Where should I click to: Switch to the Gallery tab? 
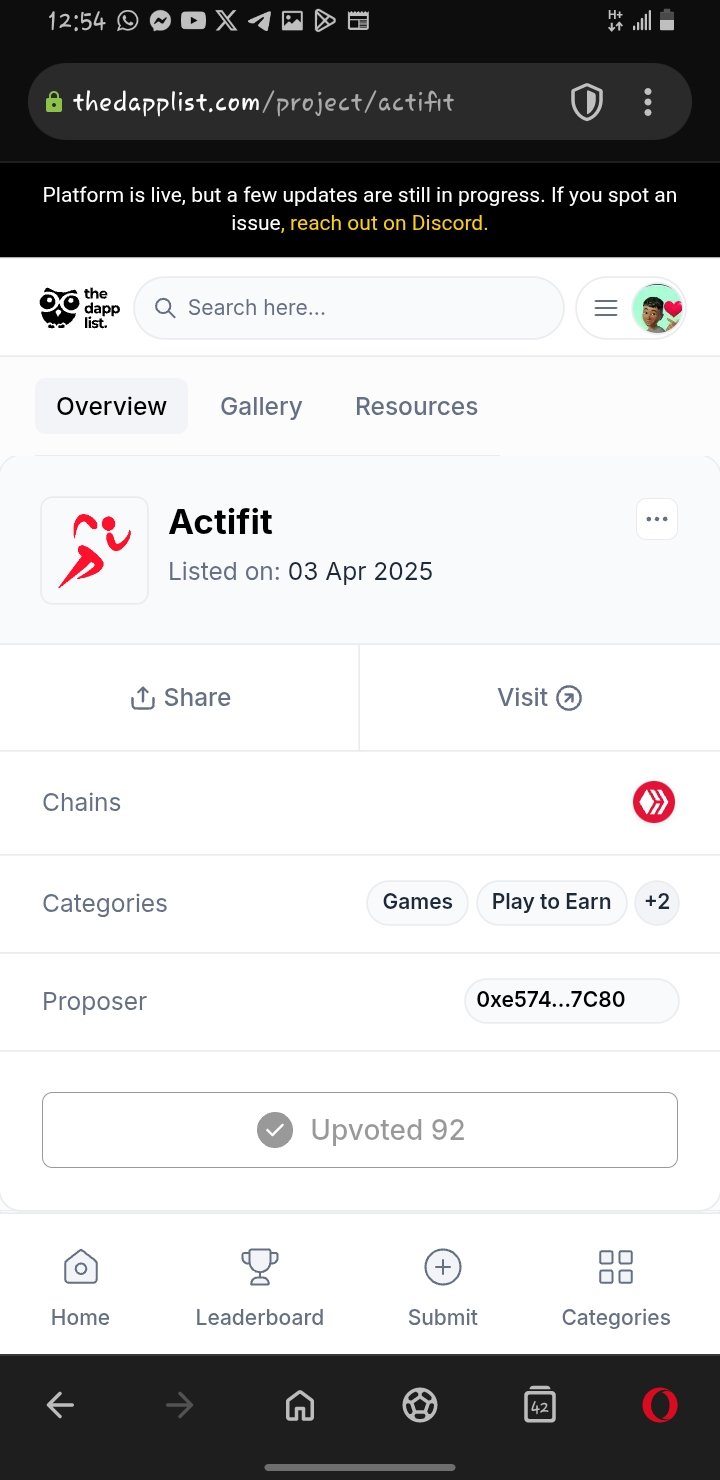click(261, 406)
